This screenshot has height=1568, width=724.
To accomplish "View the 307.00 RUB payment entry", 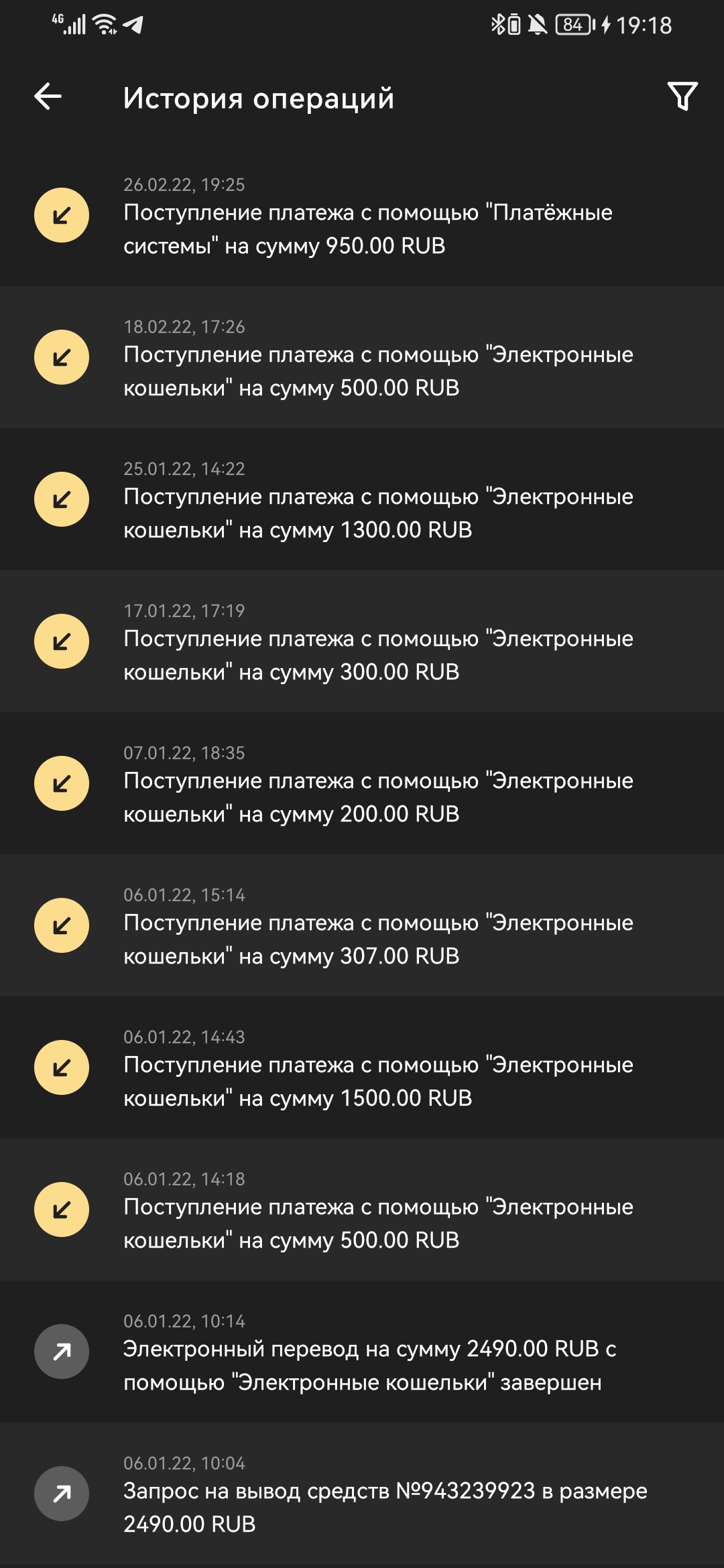I will [x=362, y=925].
